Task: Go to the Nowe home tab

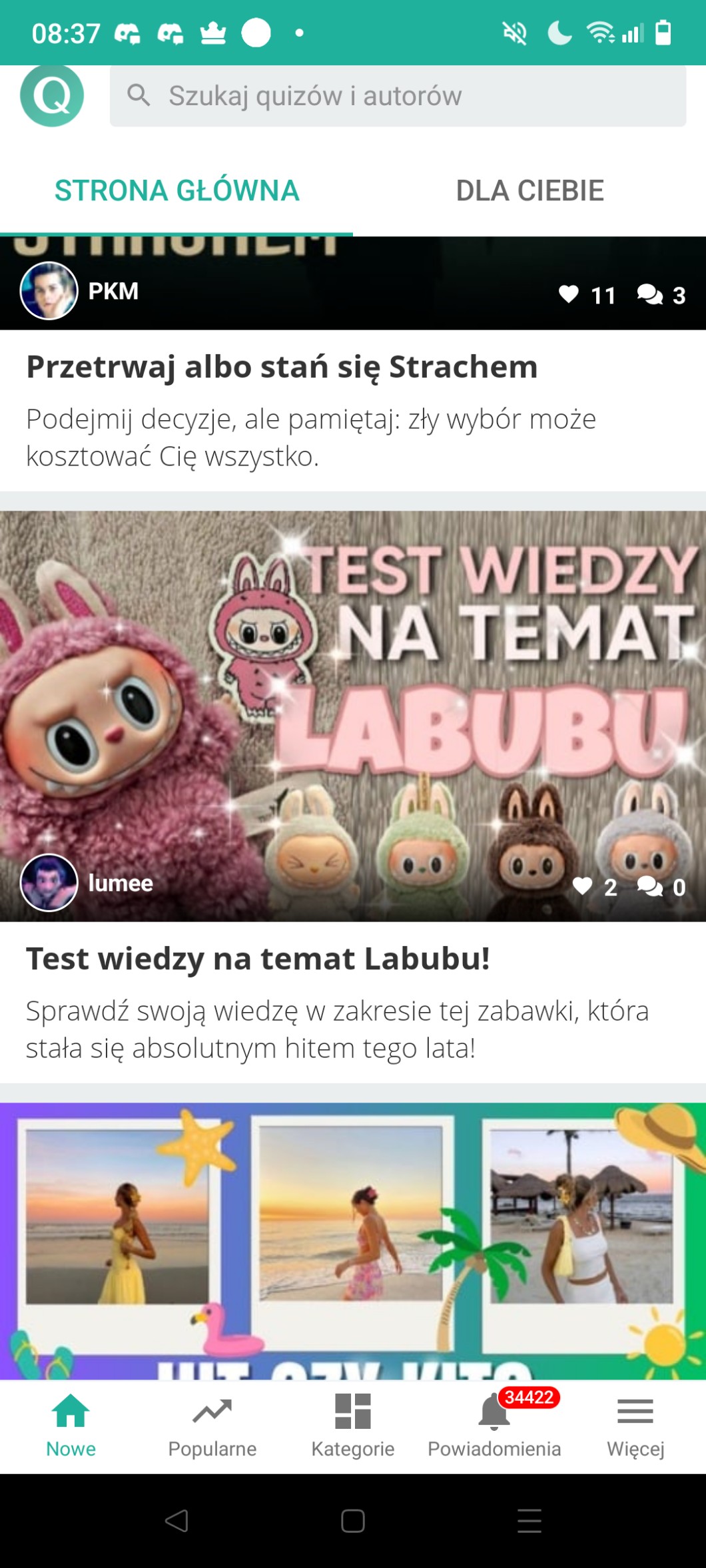Action: 71,1426
